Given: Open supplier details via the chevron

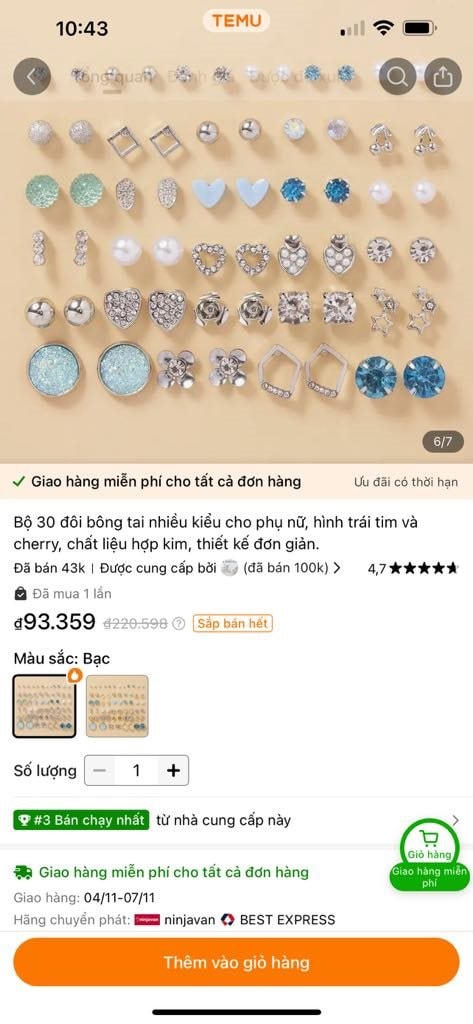Looking at the screenshot, I should (337, 568).
